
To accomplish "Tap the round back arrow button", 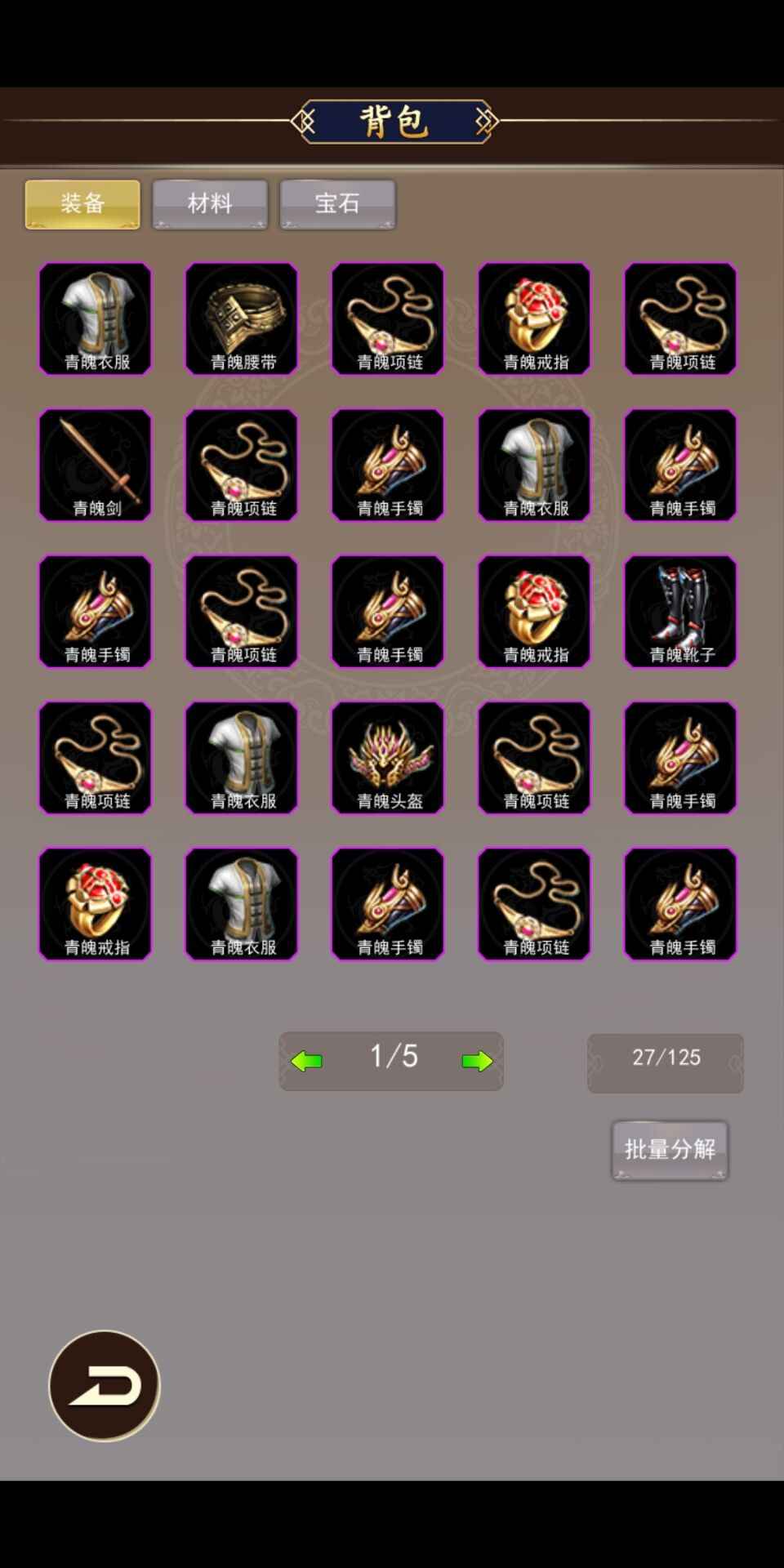I will (x=105, y=1386).
